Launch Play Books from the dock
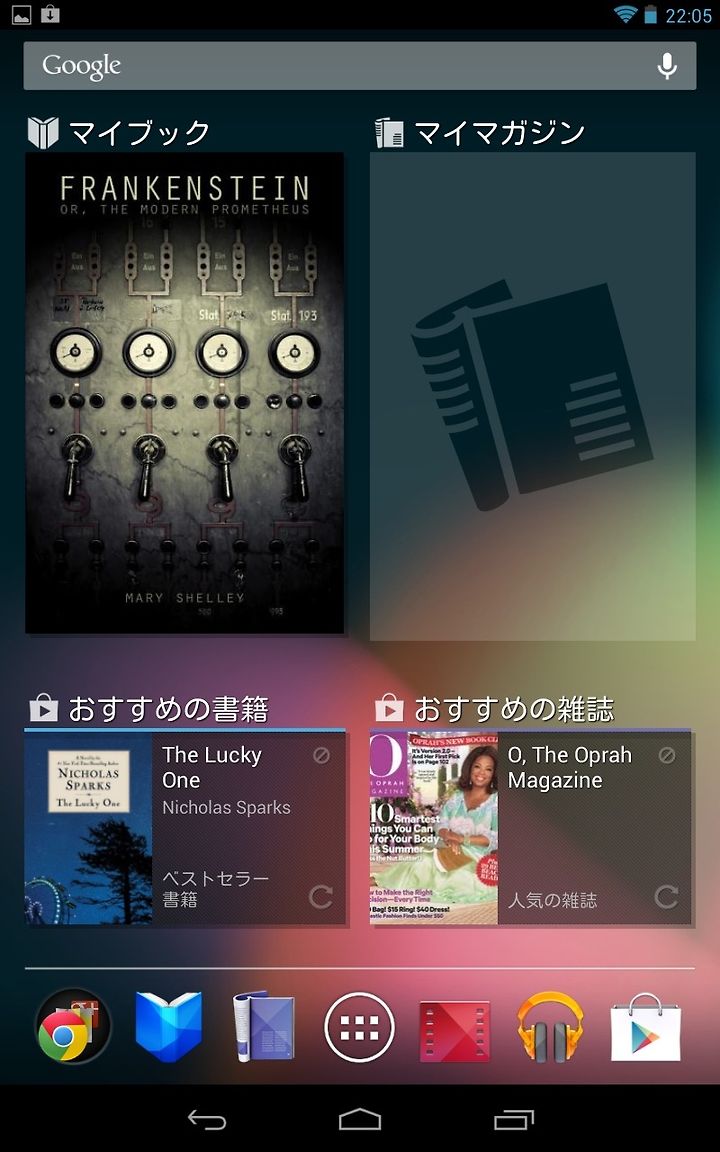The width and height of the screenshot is (720, 1152). coord(168,1026)
